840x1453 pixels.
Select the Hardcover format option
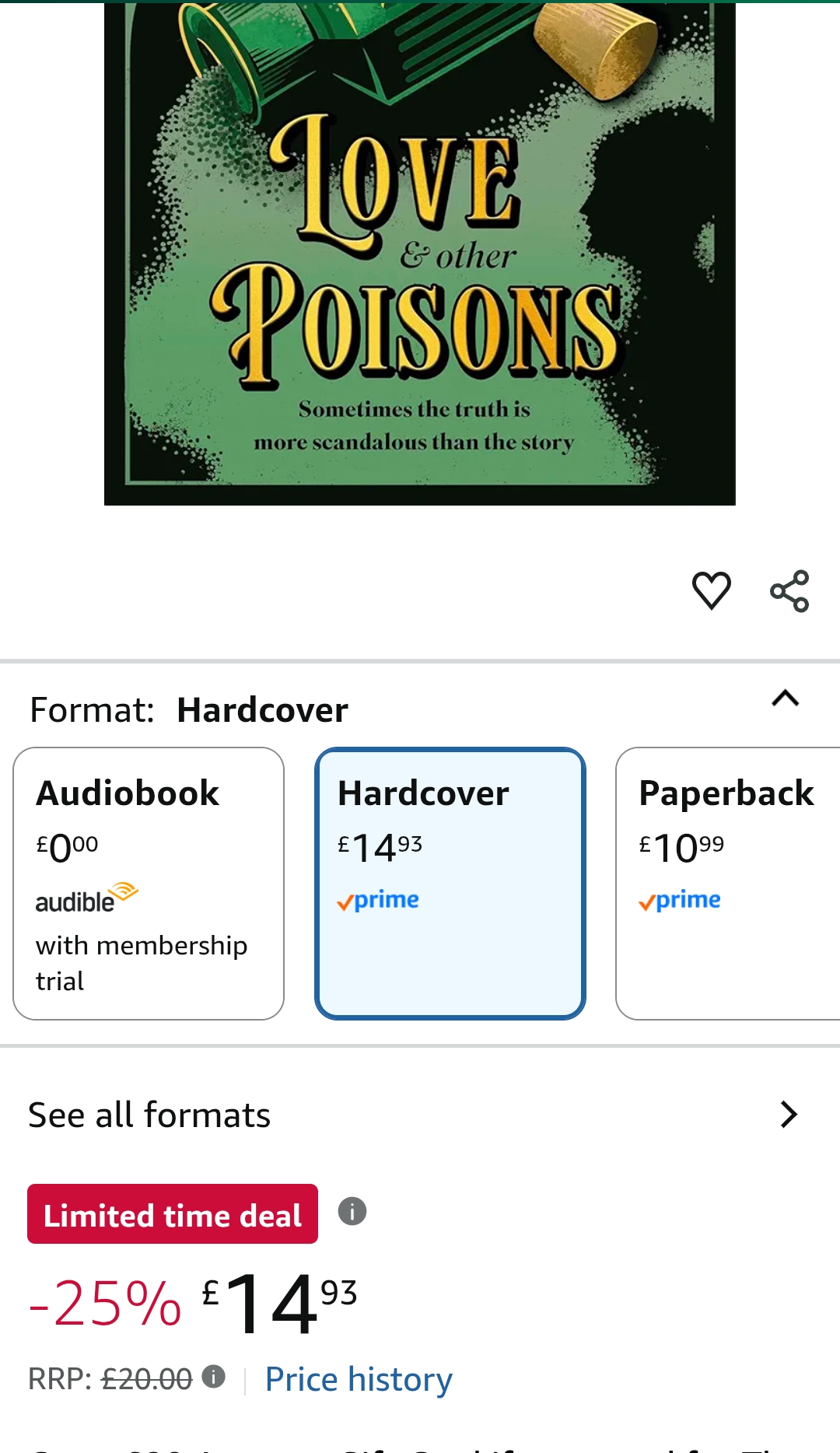pyautogui.click(x=450, y=883)
